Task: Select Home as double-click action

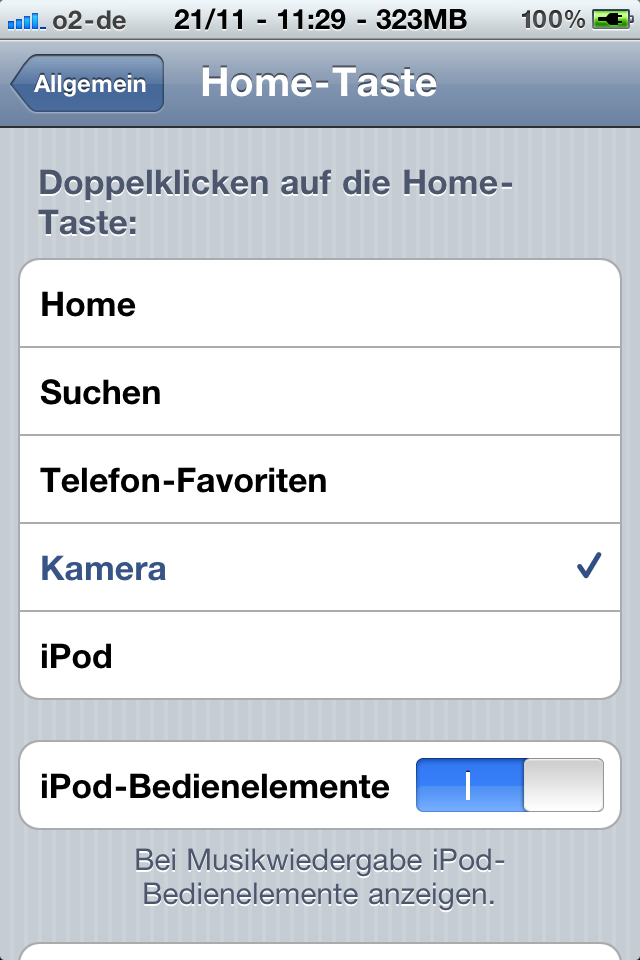Action: (320, 304)
